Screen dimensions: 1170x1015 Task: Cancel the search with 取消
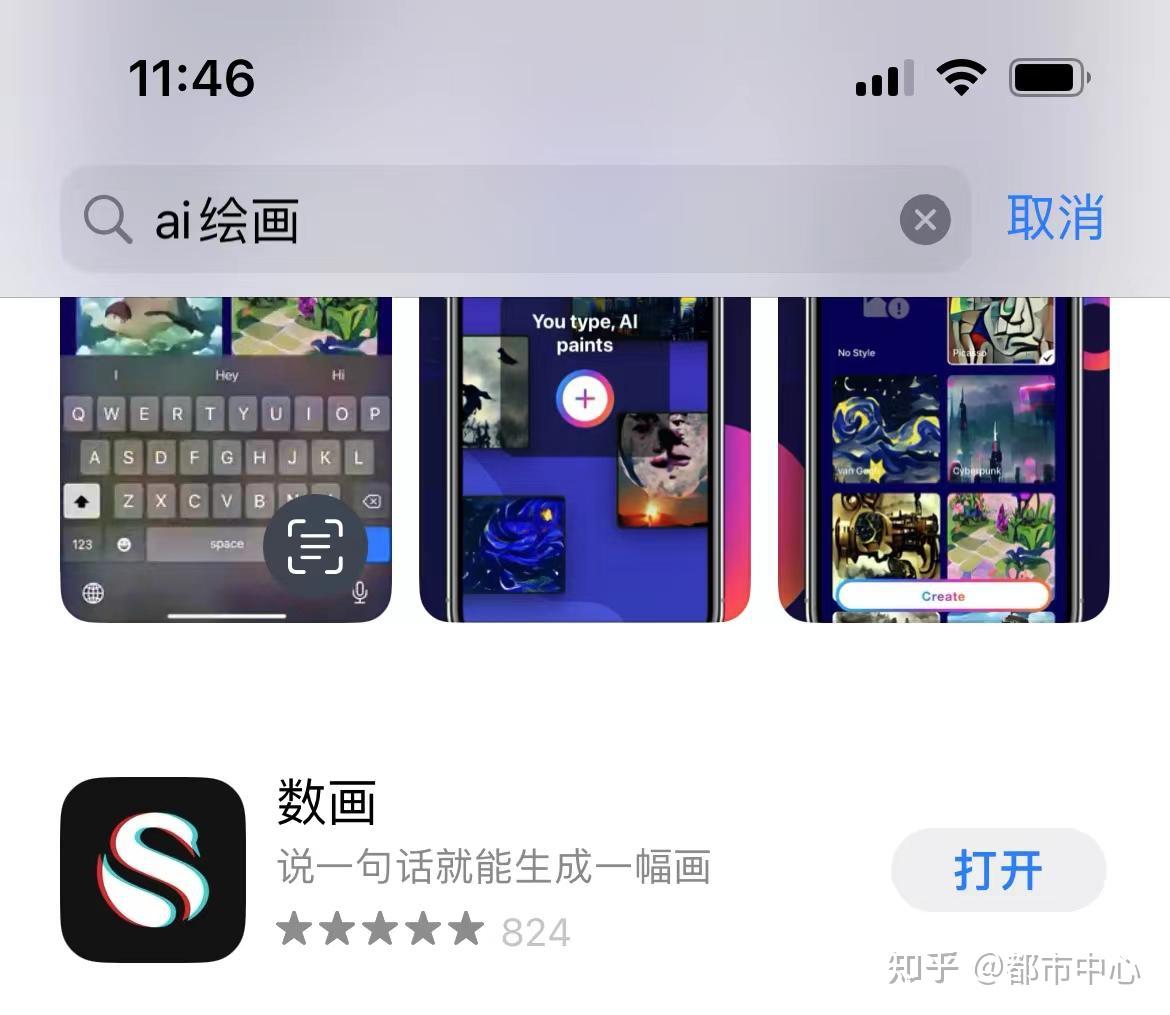[x=1054, y=218]
